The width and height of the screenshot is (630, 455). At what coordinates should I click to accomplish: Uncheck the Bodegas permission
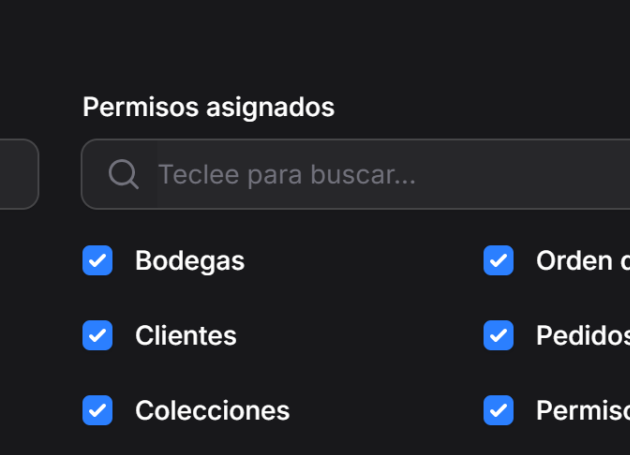pyautogui.click(x=97, y=261)
